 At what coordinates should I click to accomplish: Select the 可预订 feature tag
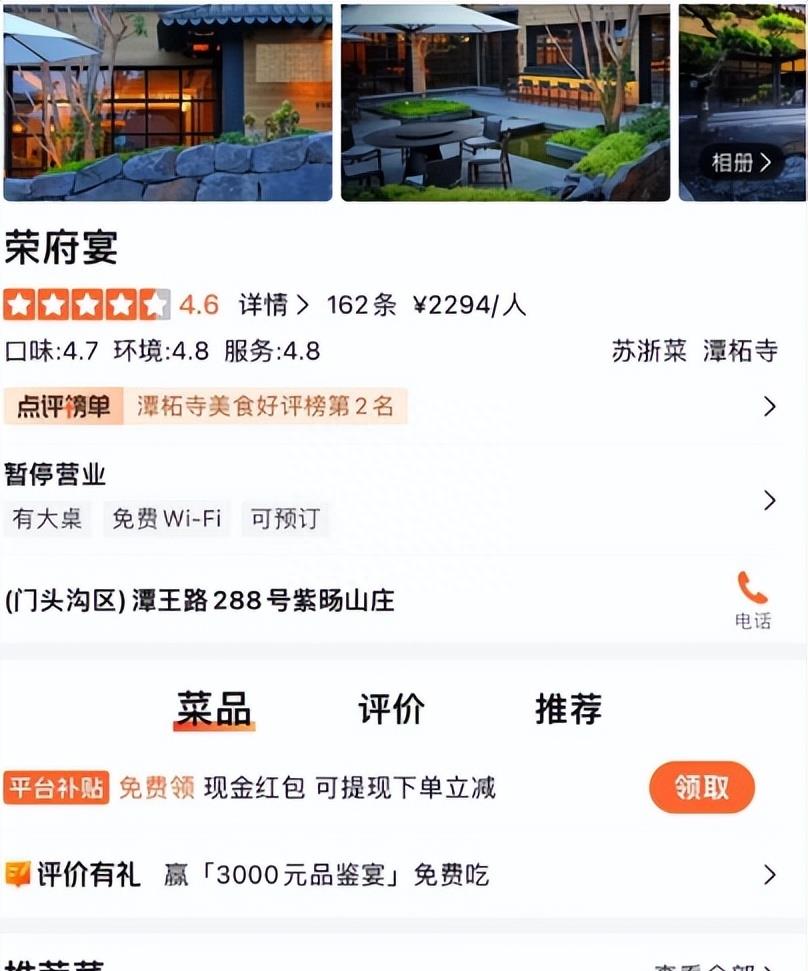click(x=284, y=519)
